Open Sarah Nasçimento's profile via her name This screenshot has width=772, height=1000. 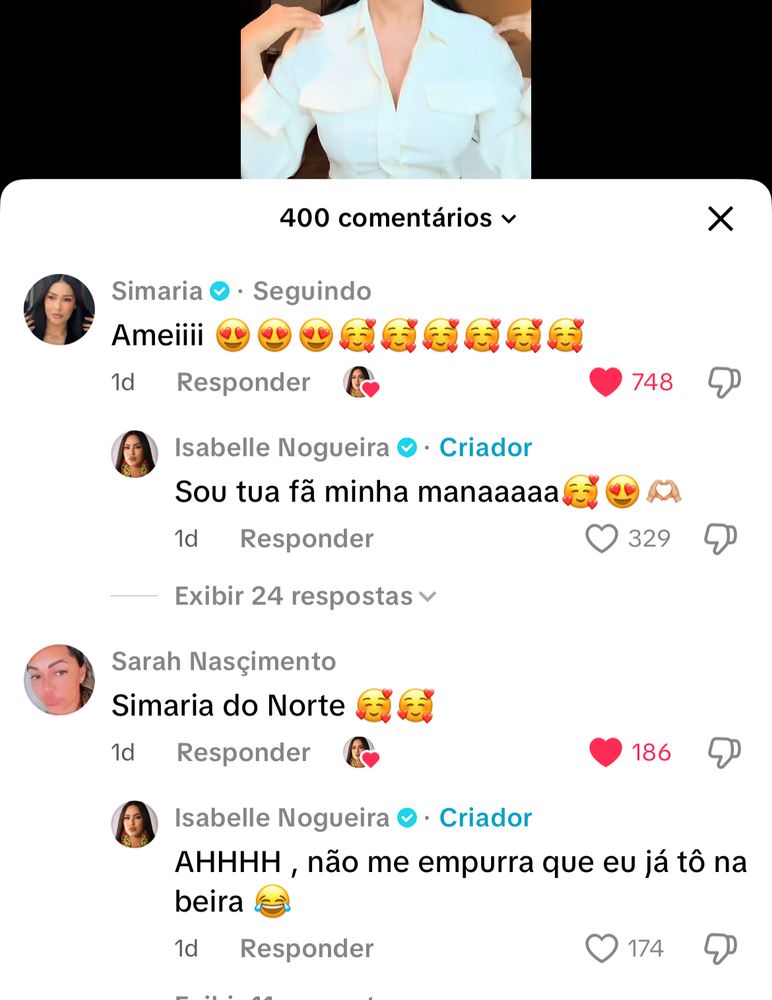click(x=223, y=661)
